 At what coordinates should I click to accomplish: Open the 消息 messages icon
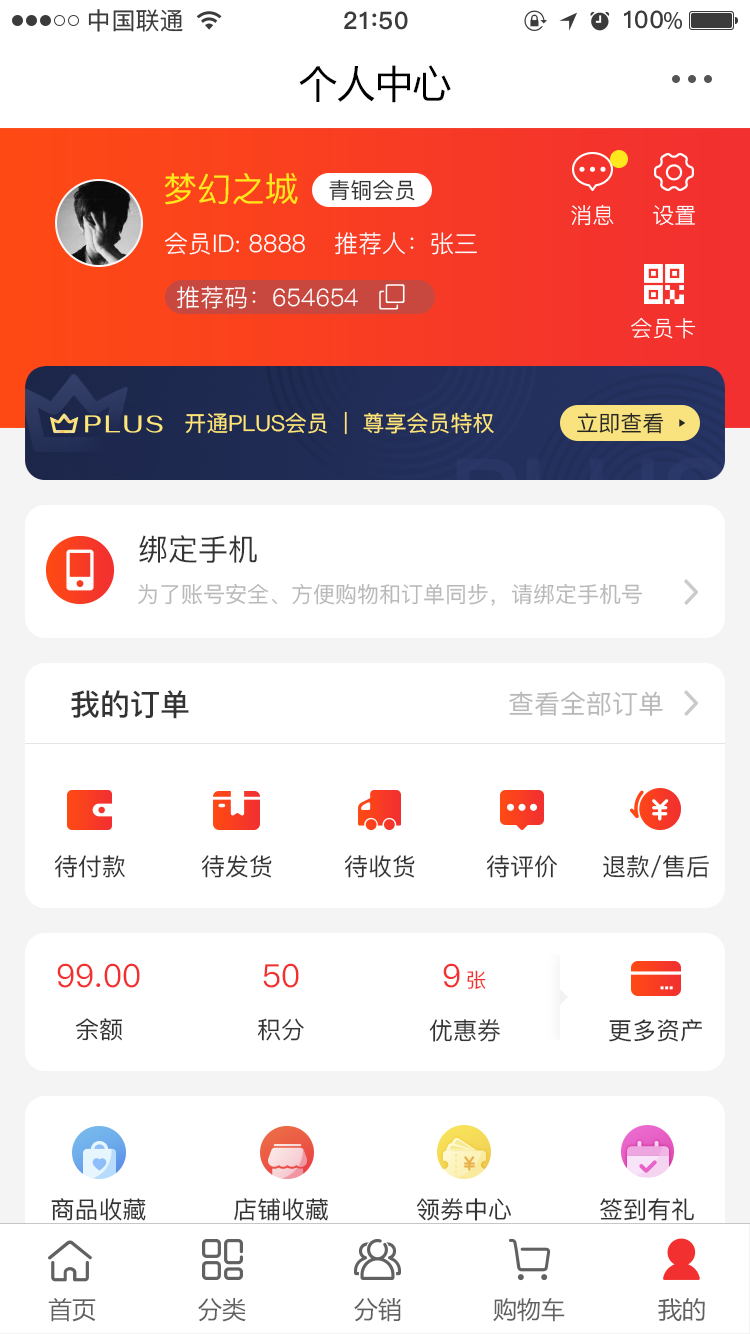pyautogui.click(x=592, y=188)
